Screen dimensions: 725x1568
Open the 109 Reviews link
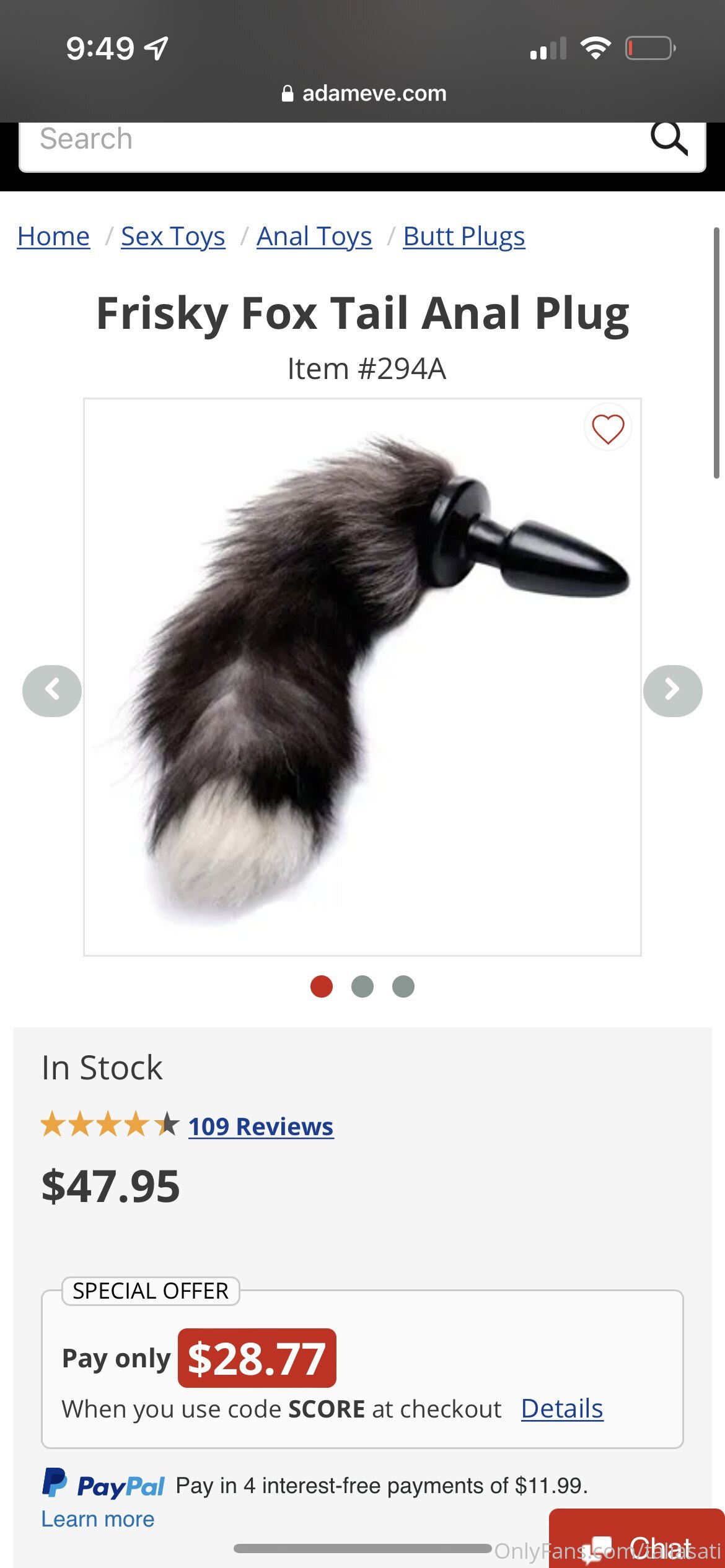click(x=261, y=1126)
